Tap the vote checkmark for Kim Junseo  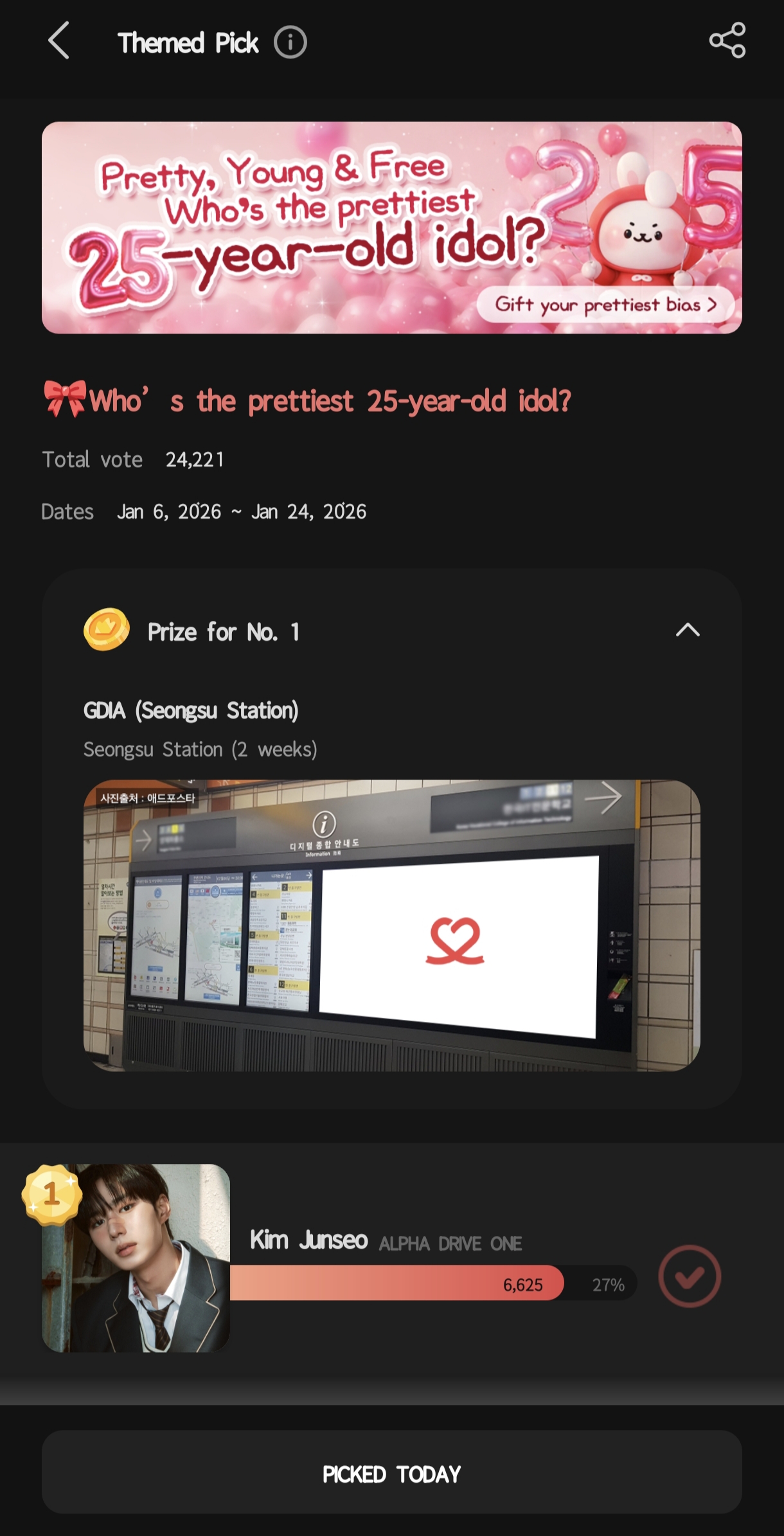(x=689, y=1276)
